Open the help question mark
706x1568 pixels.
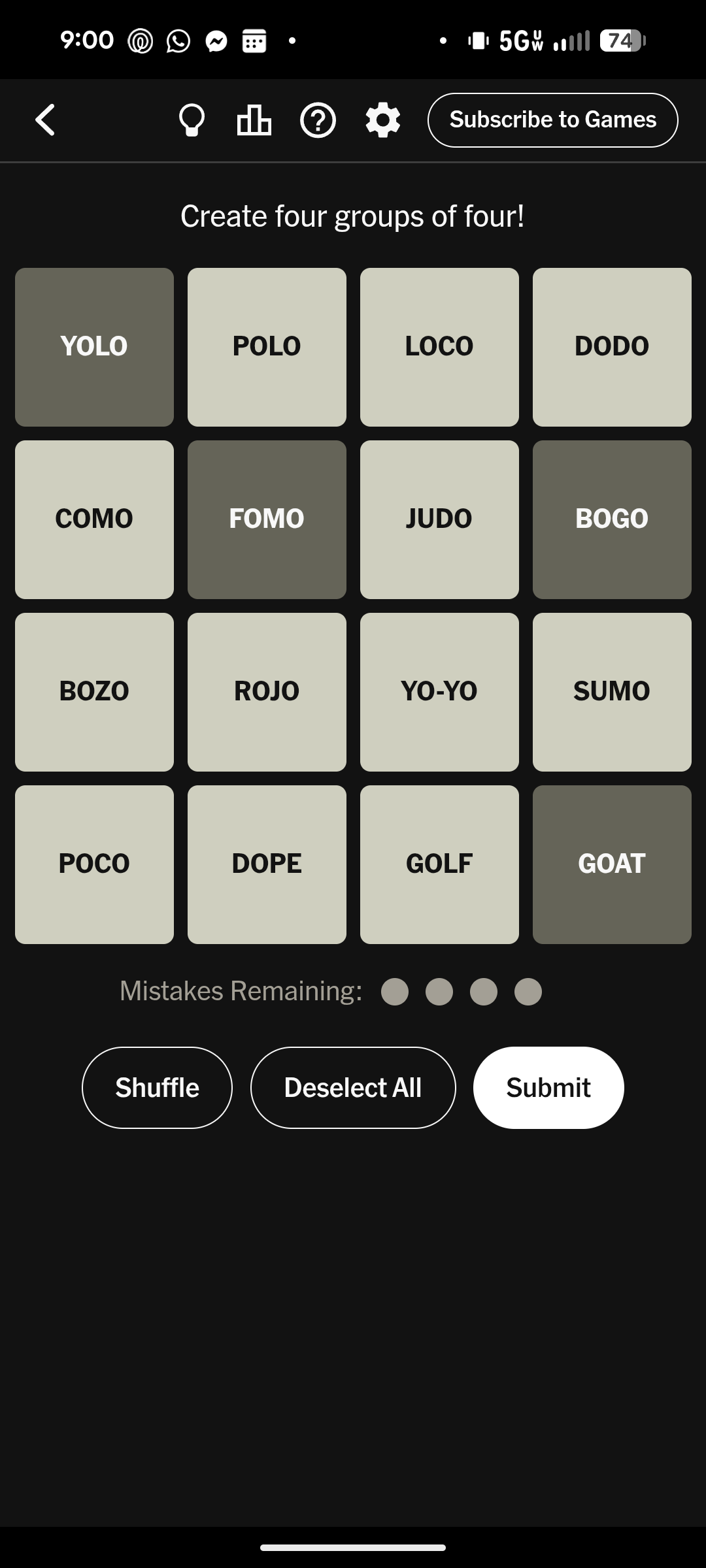tap(318, 120)
